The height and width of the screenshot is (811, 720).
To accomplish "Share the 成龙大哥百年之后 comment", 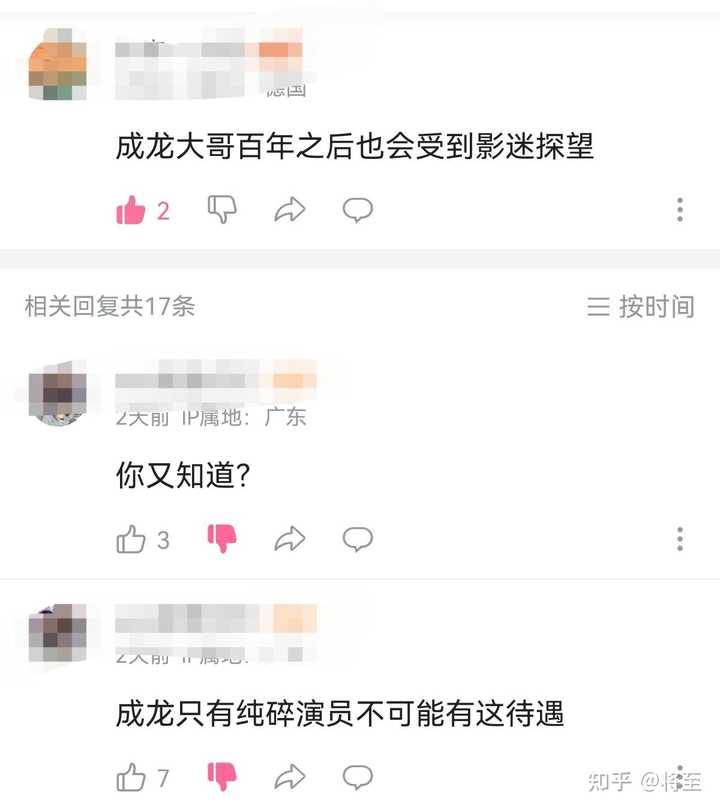I will (289, 210).
